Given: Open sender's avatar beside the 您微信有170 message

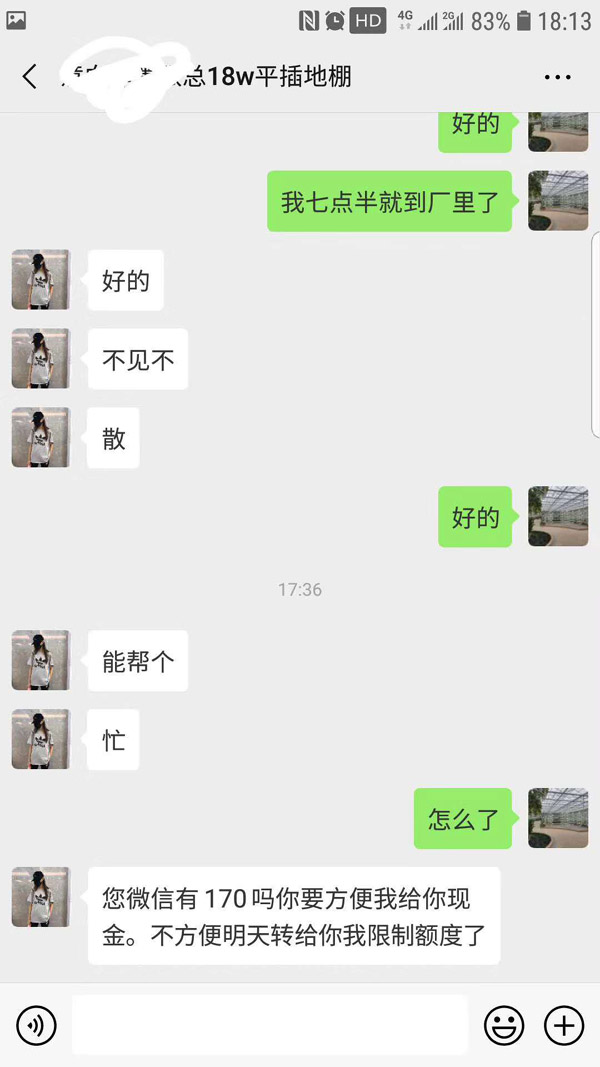Looking at the screenshot, I should pyautogui.click(x=41, y=897).
